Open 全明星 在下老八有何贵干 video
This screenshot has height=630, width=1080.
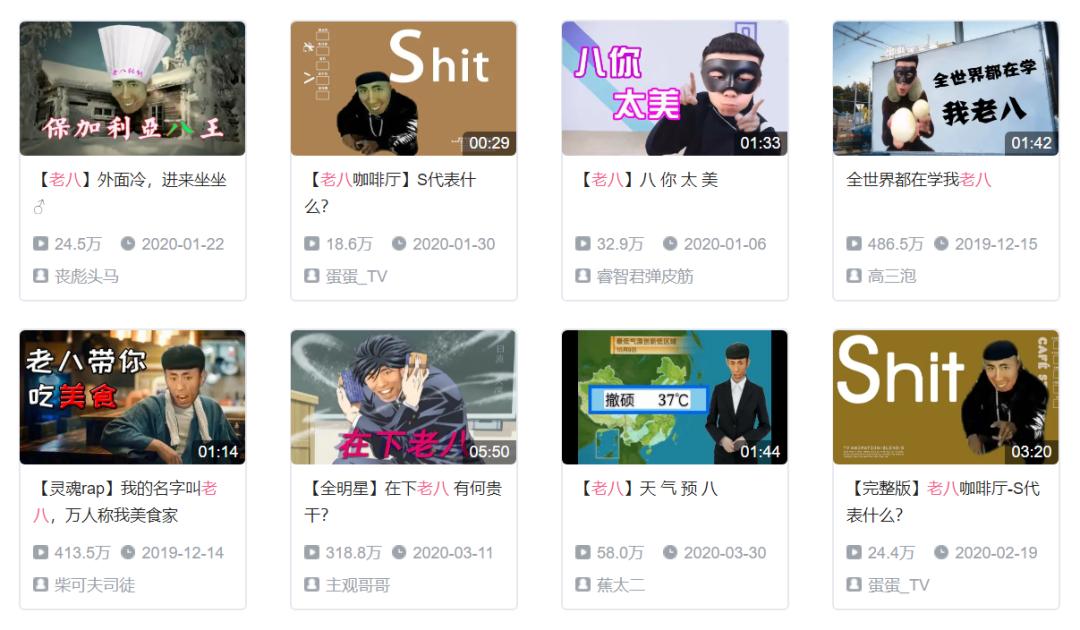coord(403,397)
